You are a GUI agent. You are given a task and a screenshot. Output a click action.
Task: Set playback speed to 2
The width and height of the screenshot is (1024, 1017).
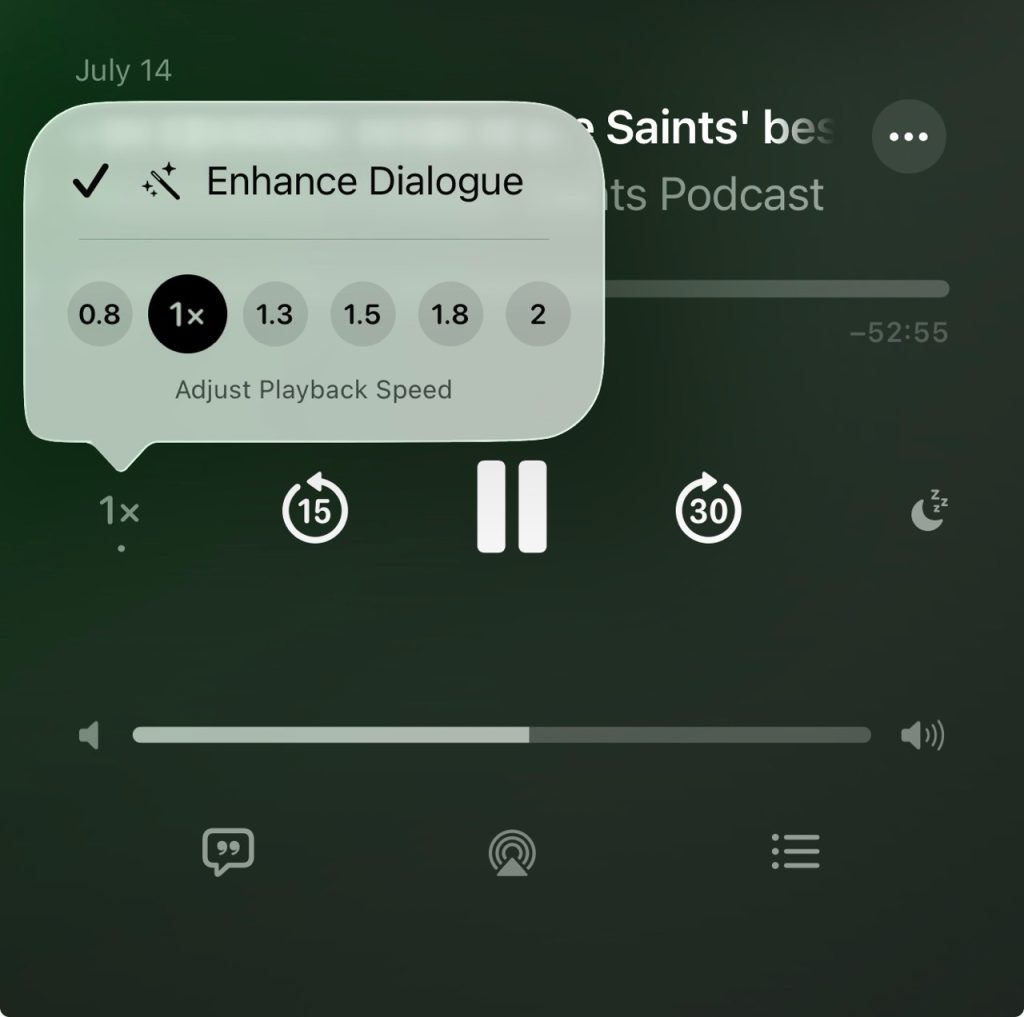538,315
